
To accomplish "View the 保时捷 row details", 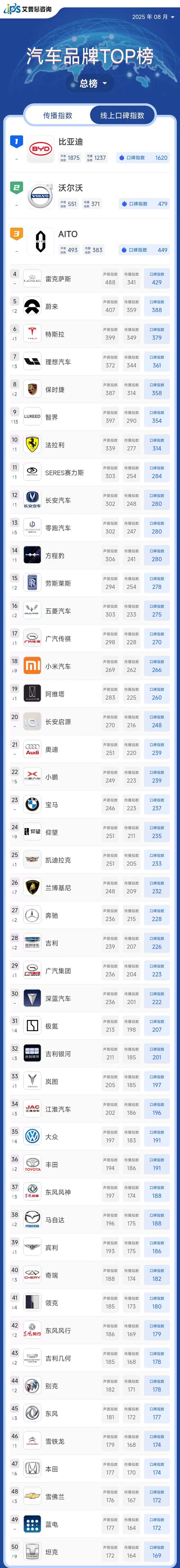I will pos(90,390).
